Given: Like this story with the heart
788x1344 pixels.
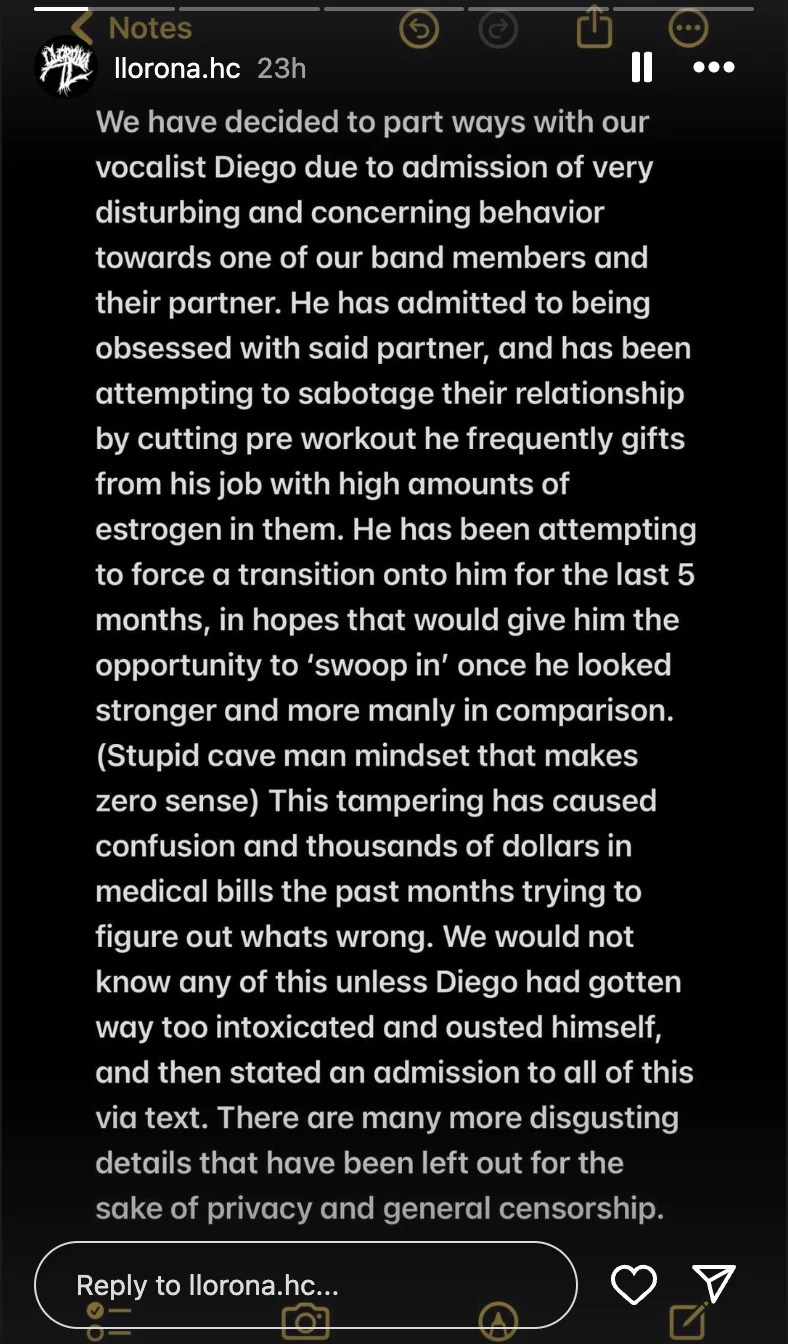Looking at the screenshot, I should tap(634, 1284).
